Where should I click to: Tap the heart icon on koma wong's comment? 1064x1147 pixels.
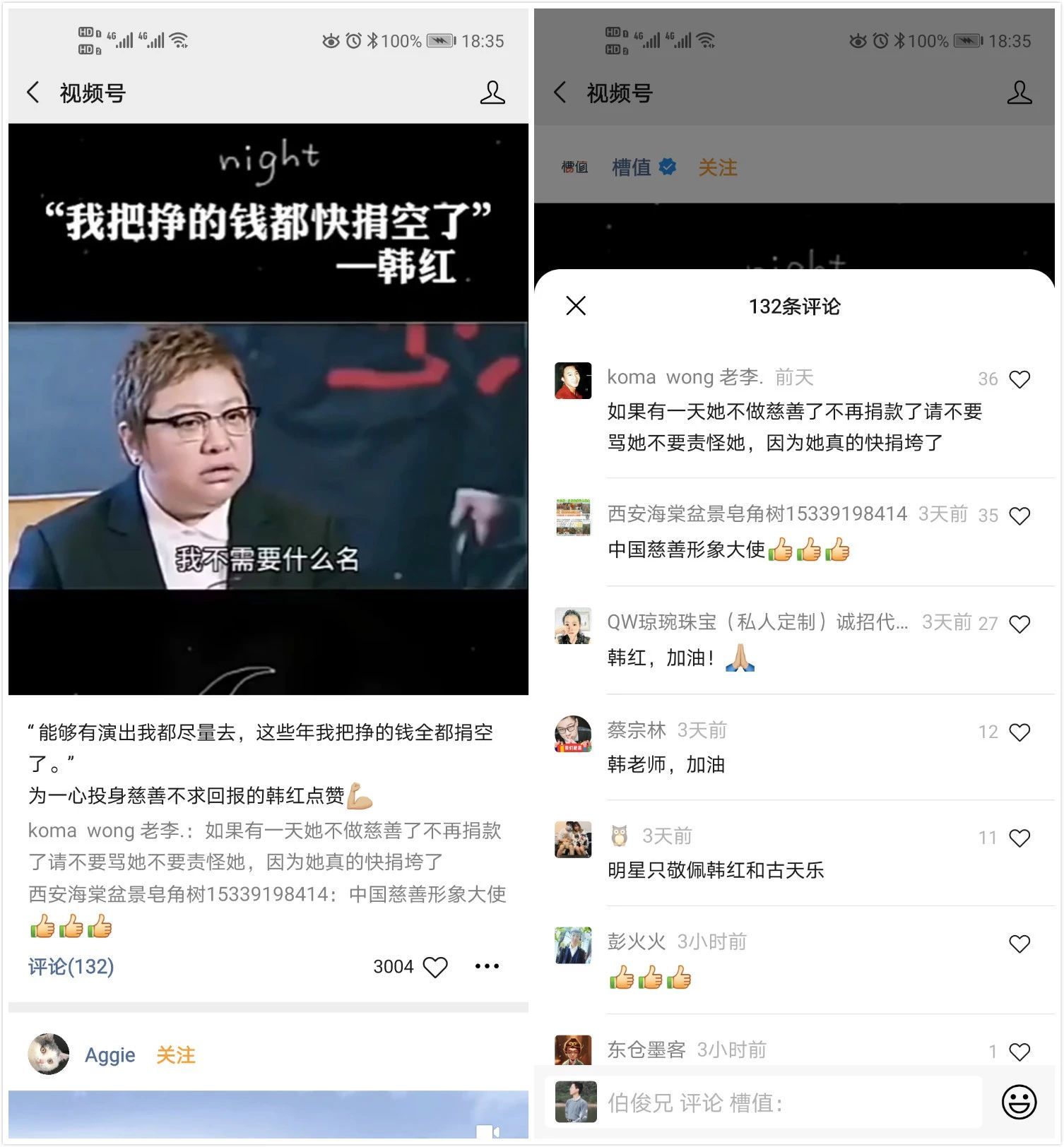(1019, 379)
